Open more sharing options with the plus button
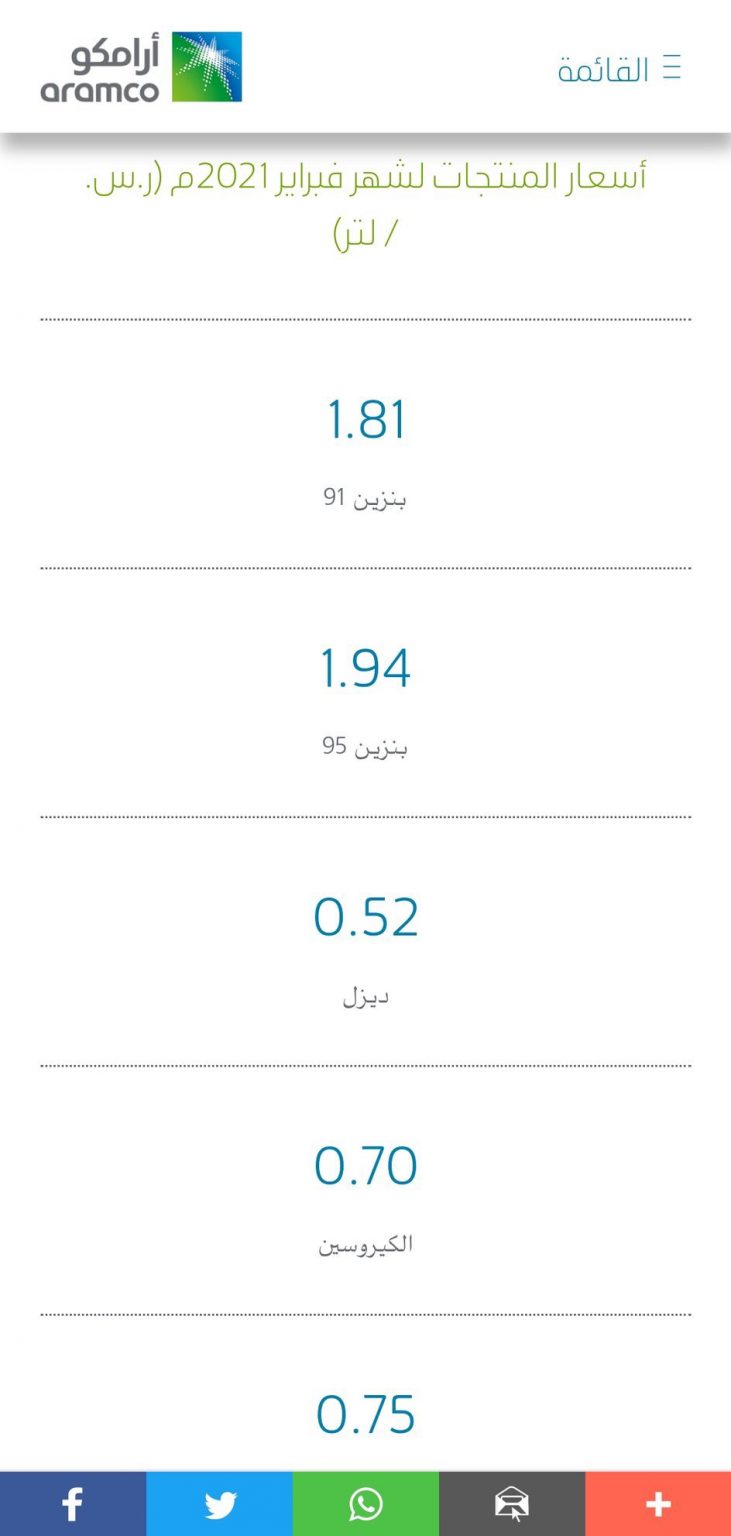Viewport: 731px width, 1536px height. click(x=658, y=1503)
